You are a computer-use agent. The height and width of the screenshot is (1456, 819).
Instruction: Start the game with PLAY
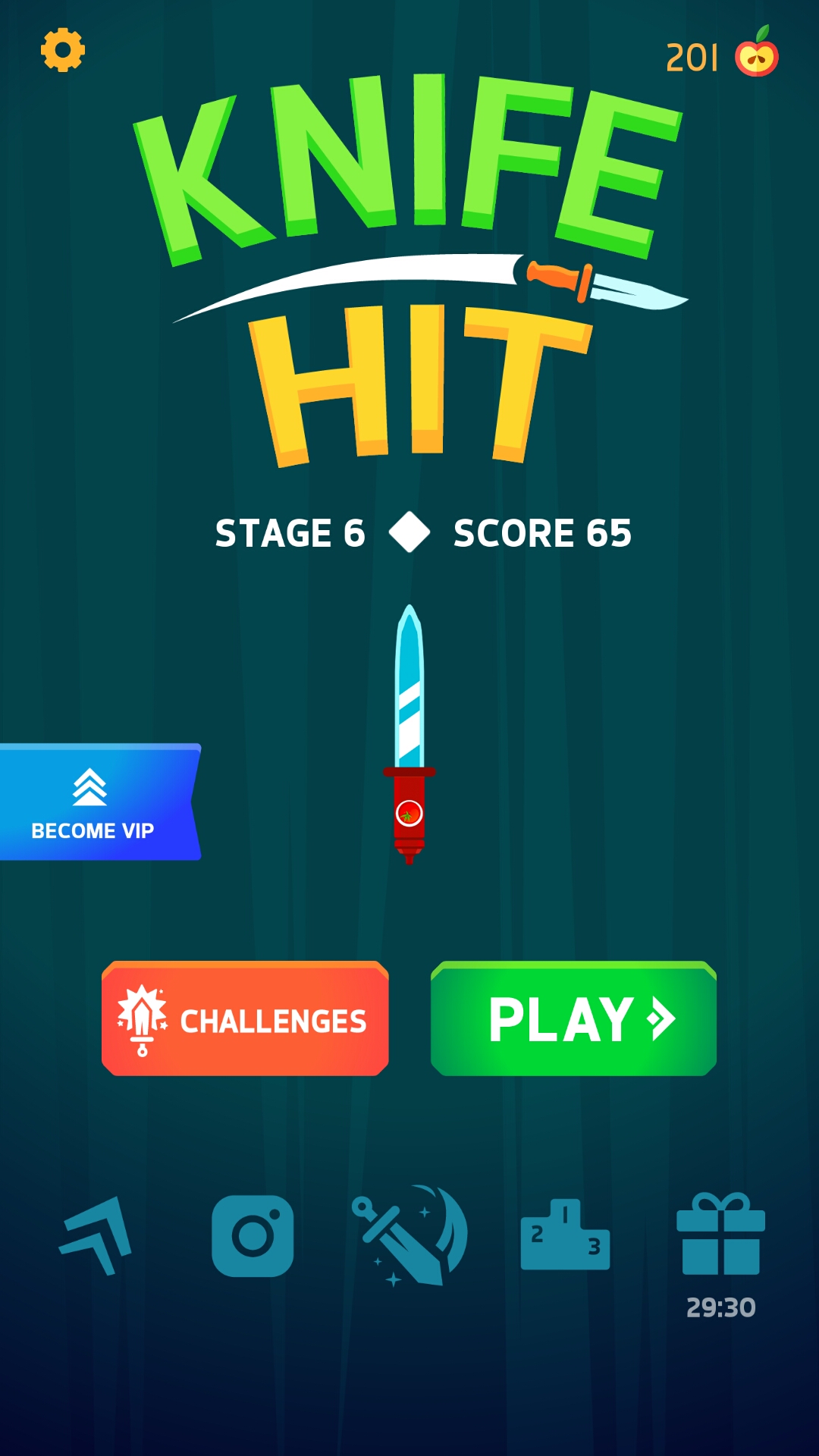[573, 1018]
